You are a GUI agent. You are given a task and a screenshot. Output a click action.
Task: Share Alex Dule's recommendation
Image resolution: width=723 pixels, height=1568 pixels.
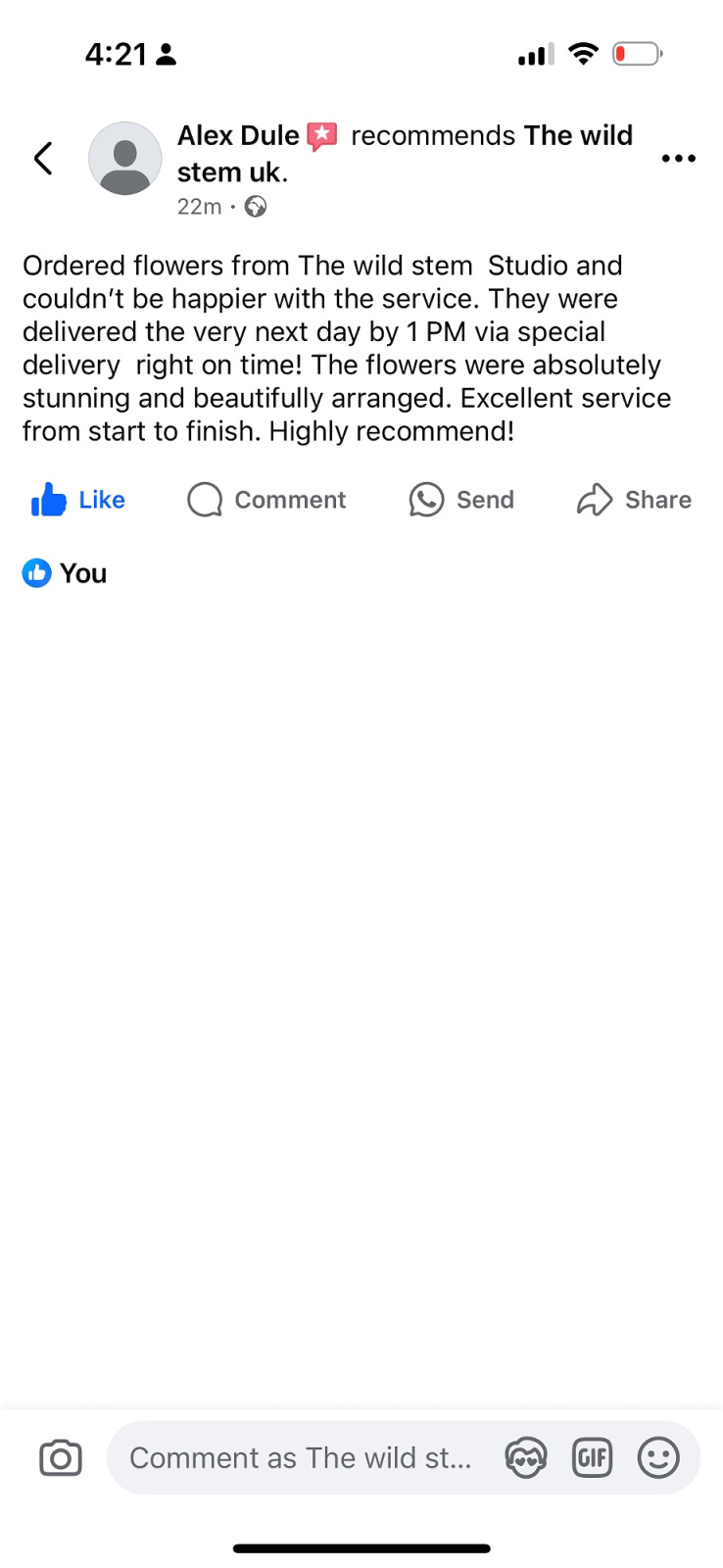tap(634, 500)
